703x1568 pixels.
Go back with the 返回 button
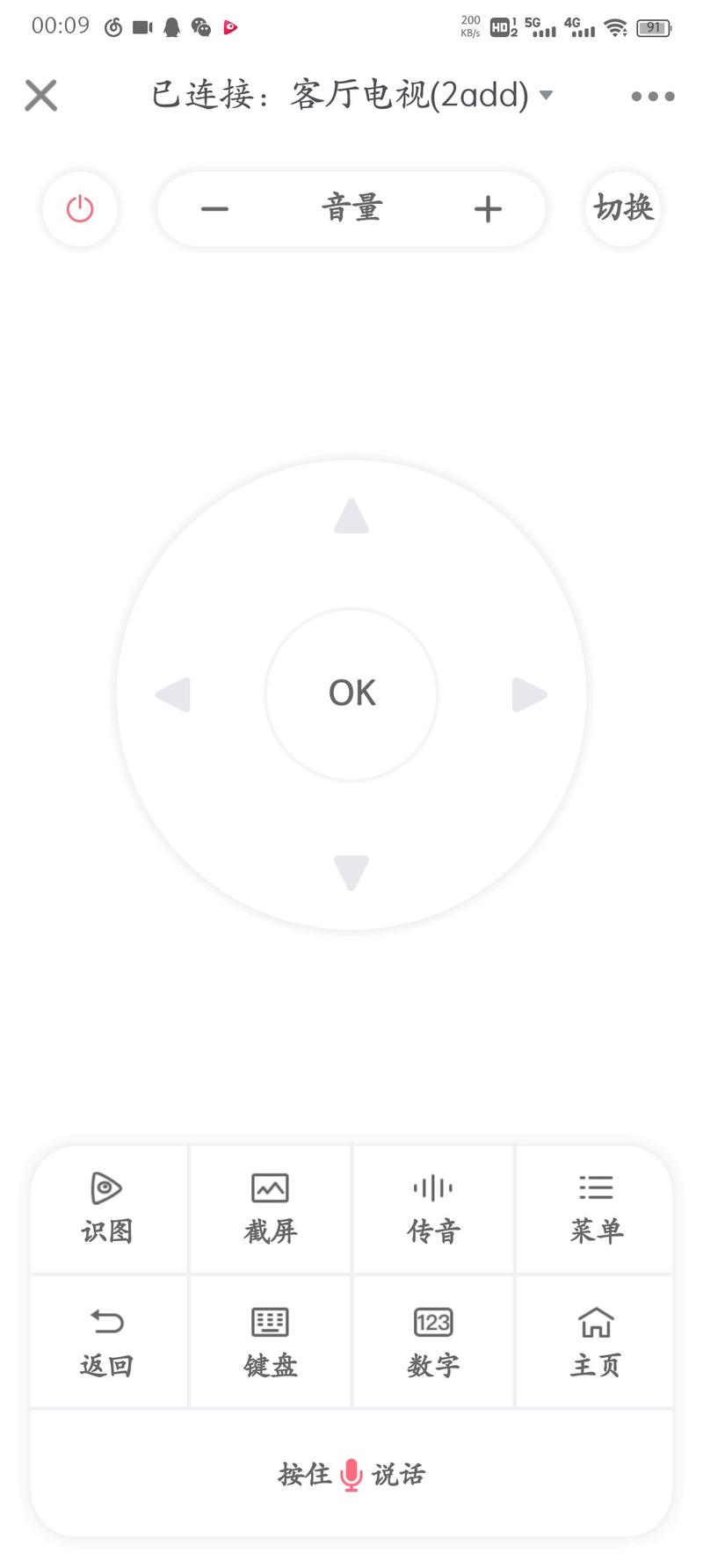[x=109, y=1341]
